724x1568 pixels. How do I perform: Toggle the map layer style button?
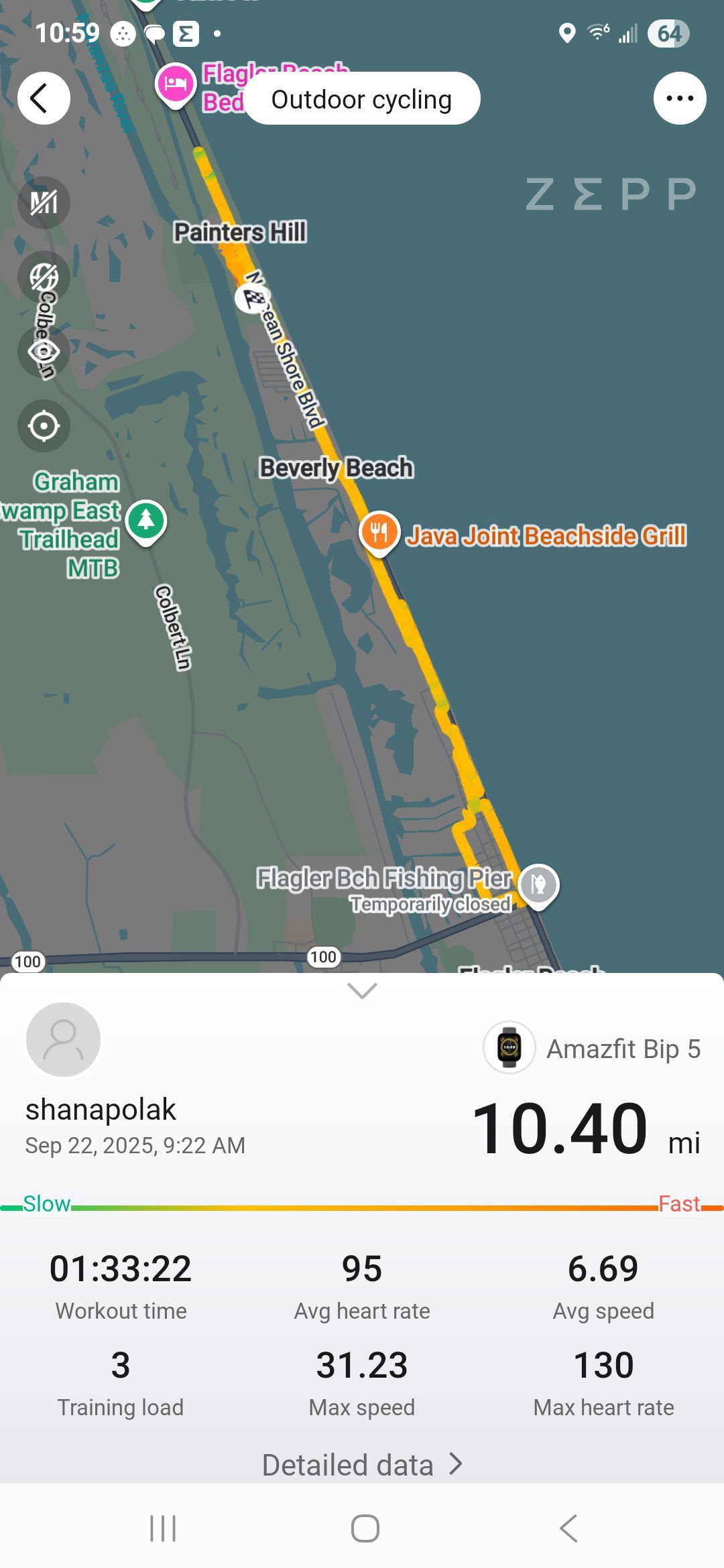44,277
